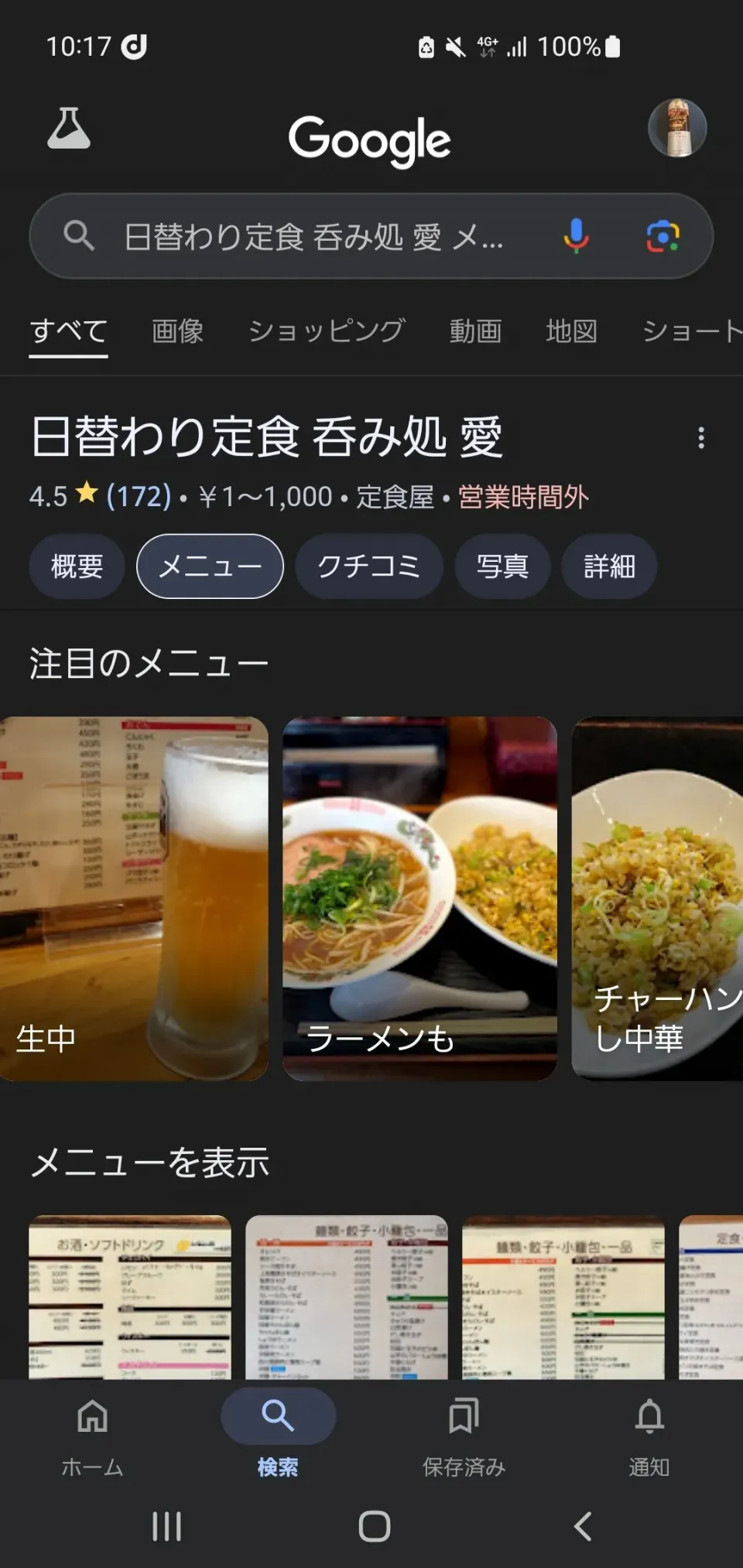Screen dimensions: 743x1568
Task: Open the 詳細 chip for details
Action: pos(609,567)
